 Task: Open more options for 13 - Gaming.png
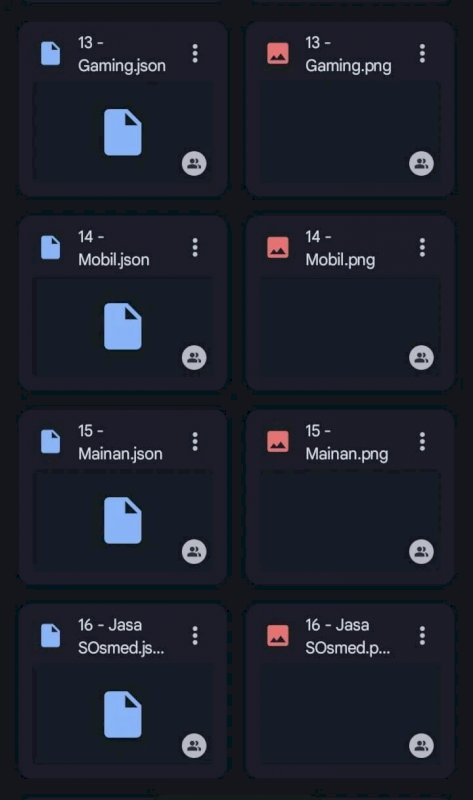(422, 54)
